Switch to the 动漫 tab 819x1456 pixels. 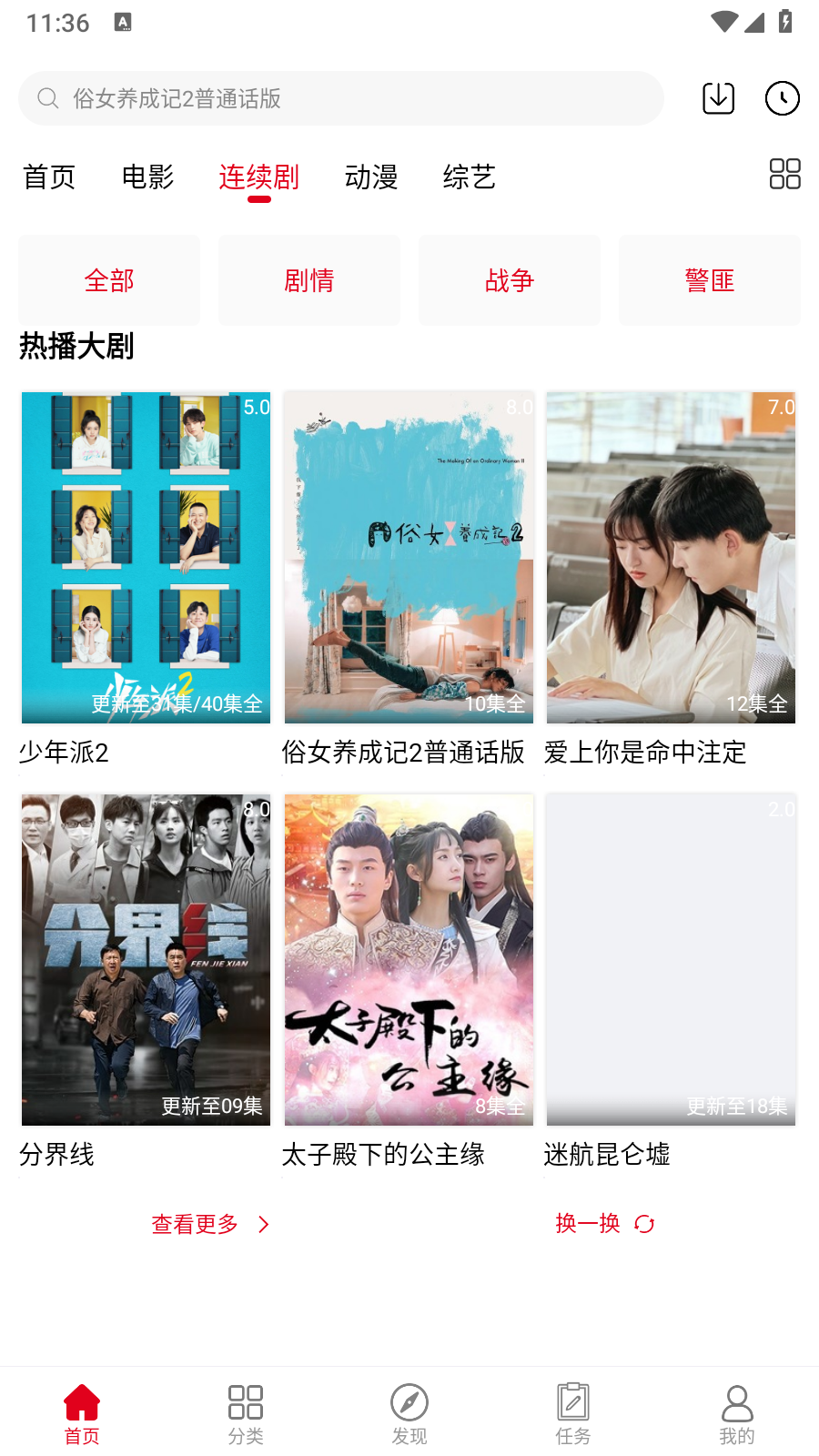coord(372,178)
